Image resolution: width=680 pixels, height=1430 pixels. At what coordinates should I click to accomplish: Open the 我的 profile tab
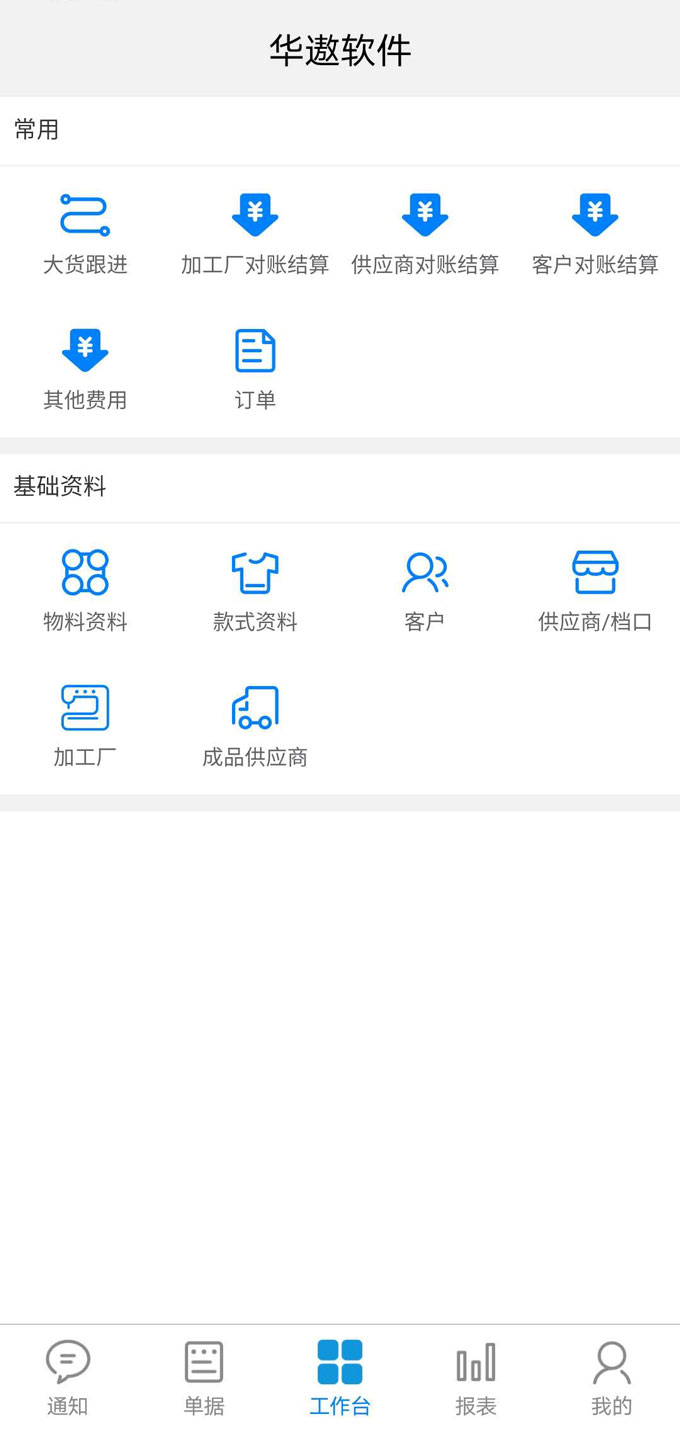point(612,1377)
